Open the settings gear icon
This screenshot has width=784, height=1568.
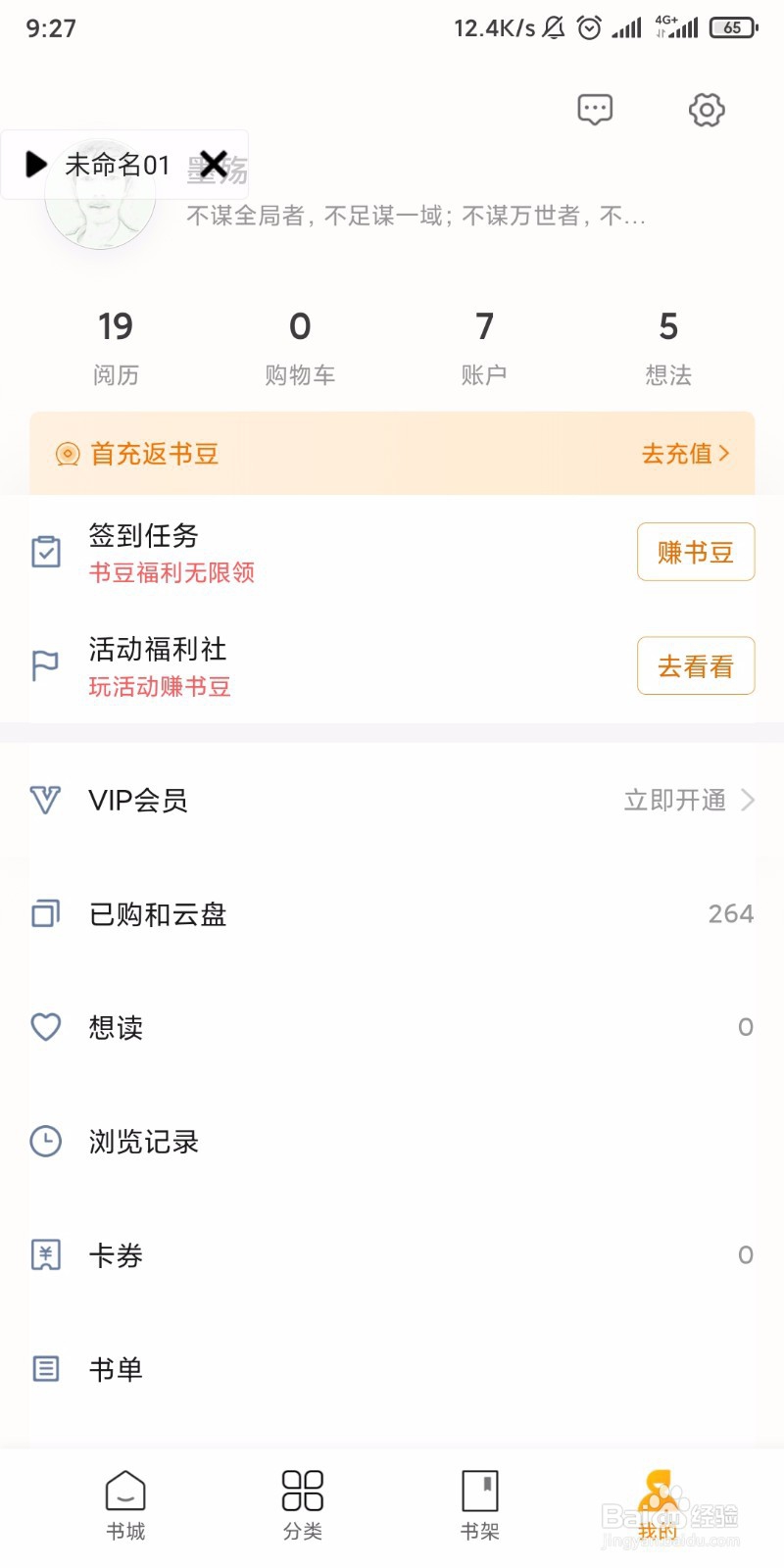pos(707,110)
